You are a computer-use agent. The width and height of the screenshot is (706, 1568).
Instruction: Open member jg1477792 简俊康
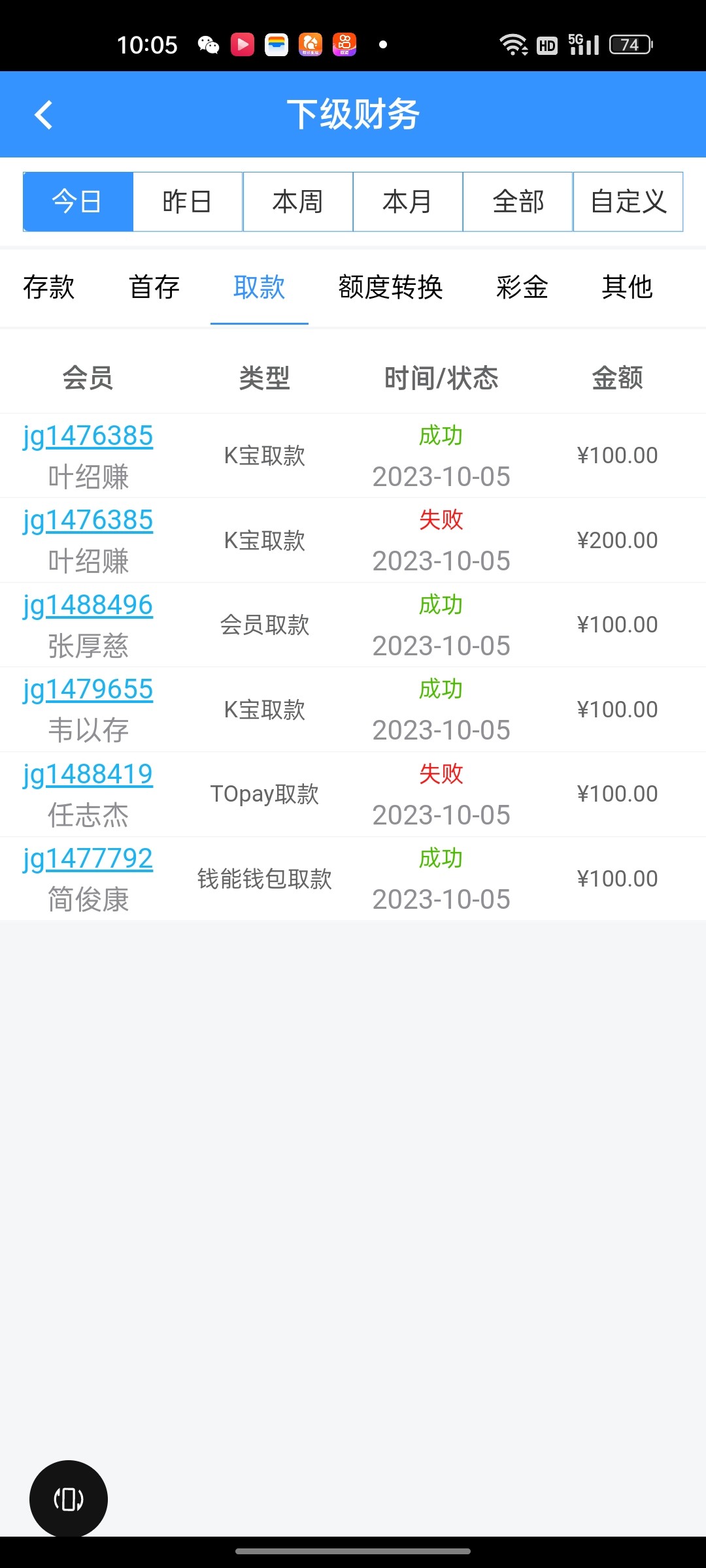(88, 859)
